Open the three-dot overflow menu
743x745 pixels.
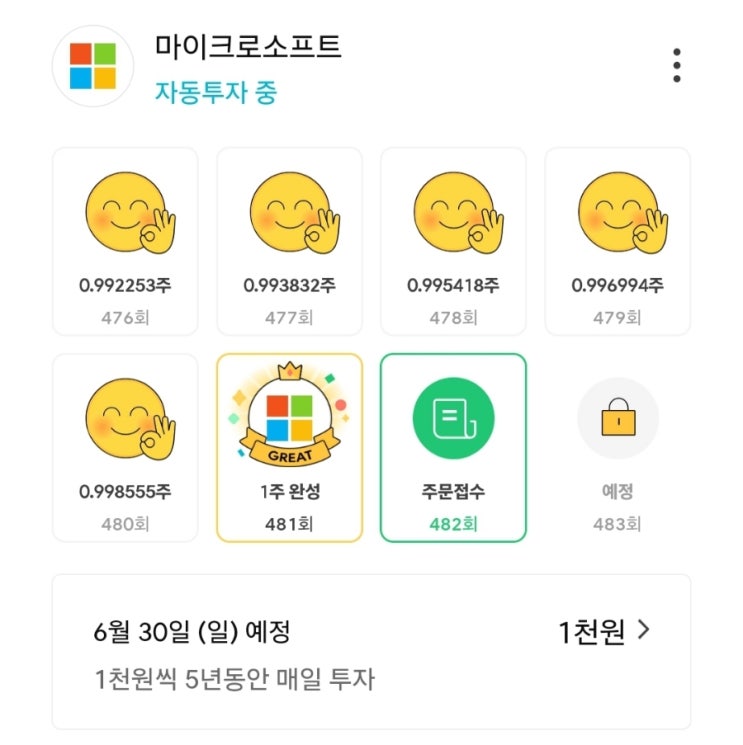point(677,66)
